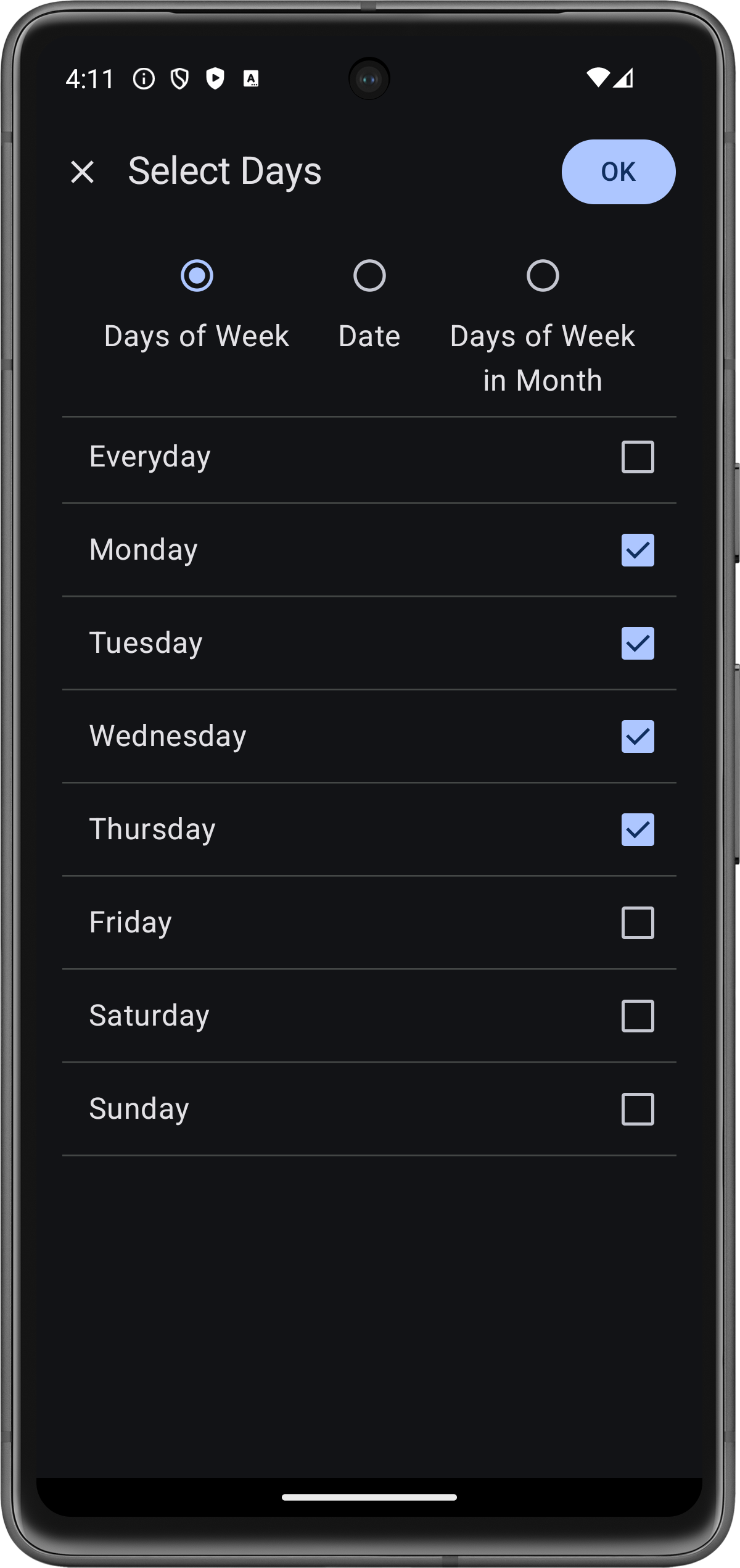Image resolution: width=740 pixels, height=1568 pixels.
Task: Remove Thursday from selected days
Action: (x=638, y=829)
